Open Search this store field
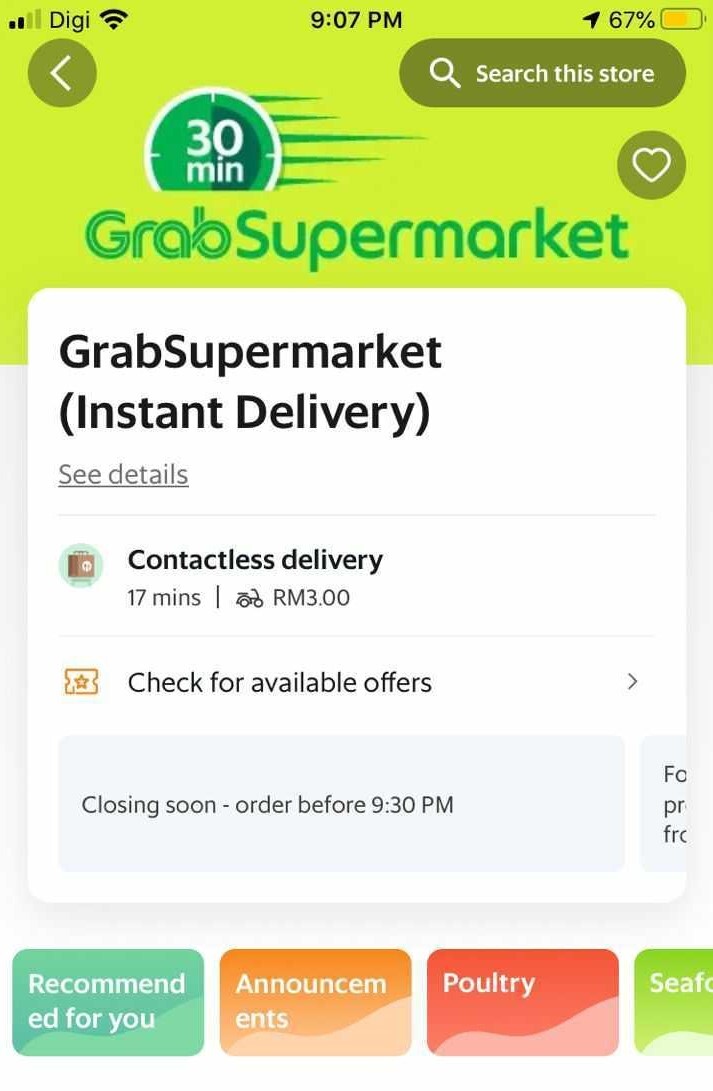This screenshot has height=1091, width=713. click(542, 73)
